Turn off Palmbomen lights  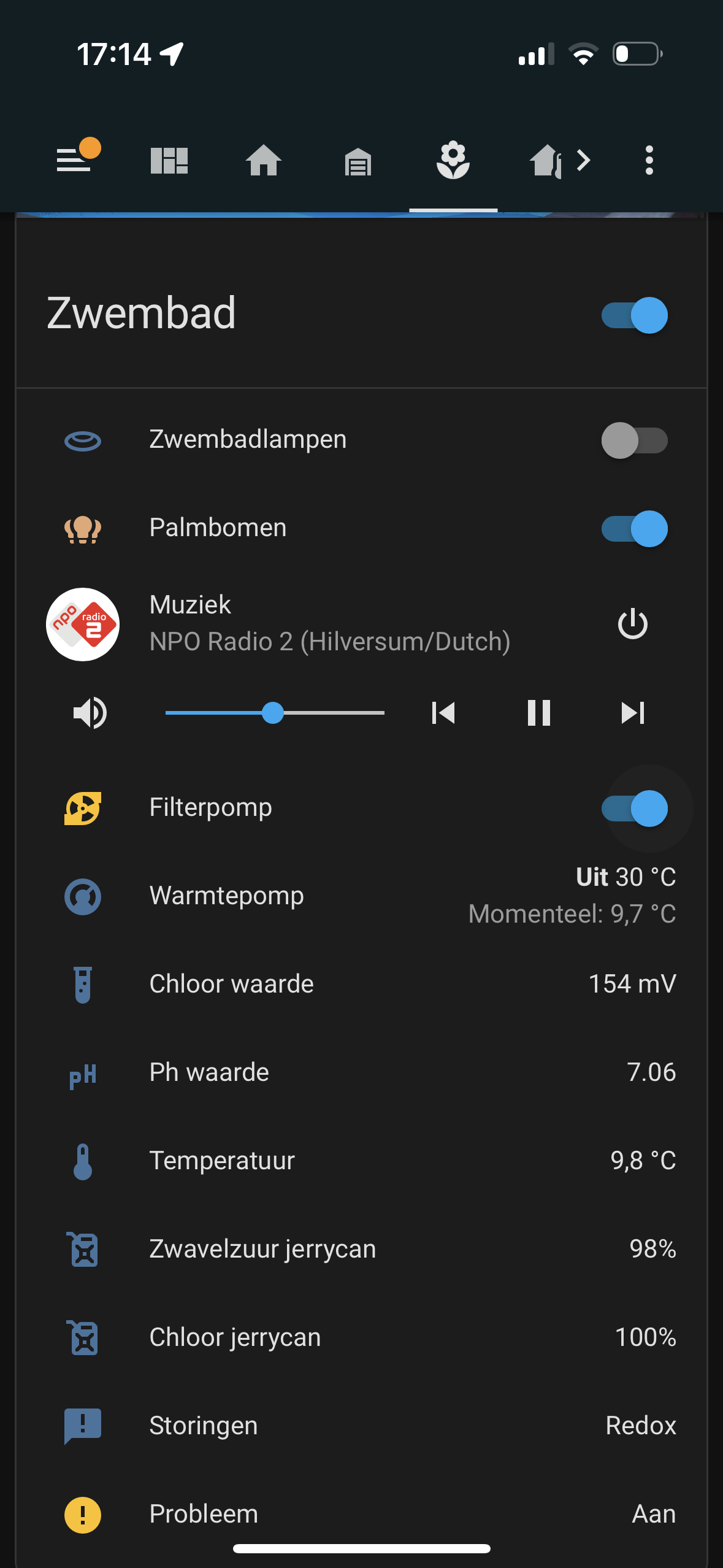634,529
